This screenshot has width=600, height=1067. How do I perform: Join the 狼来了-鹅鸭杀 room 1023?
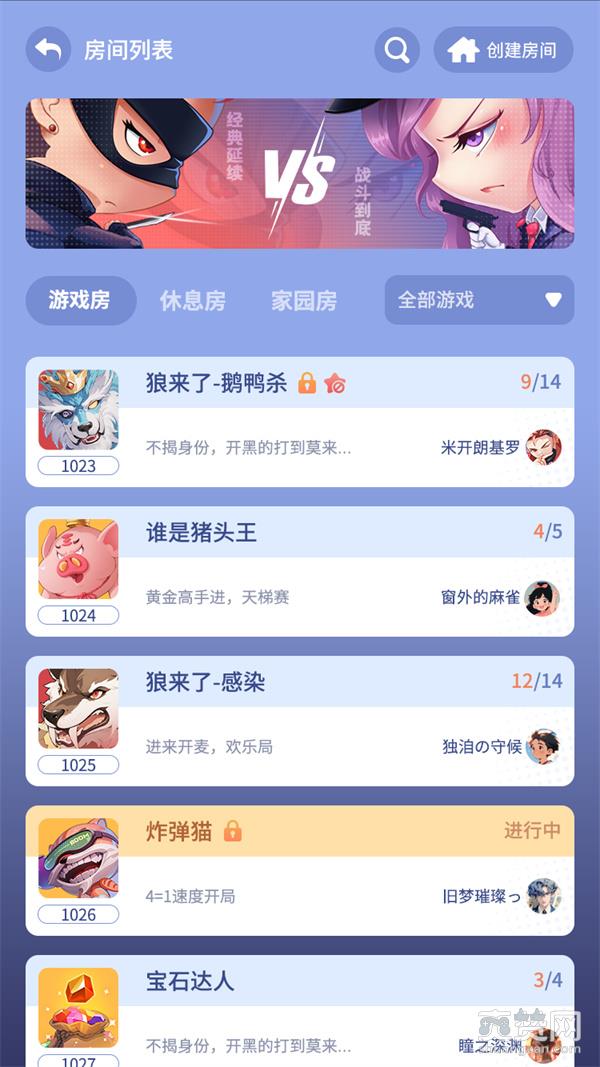tap(300, 422)
